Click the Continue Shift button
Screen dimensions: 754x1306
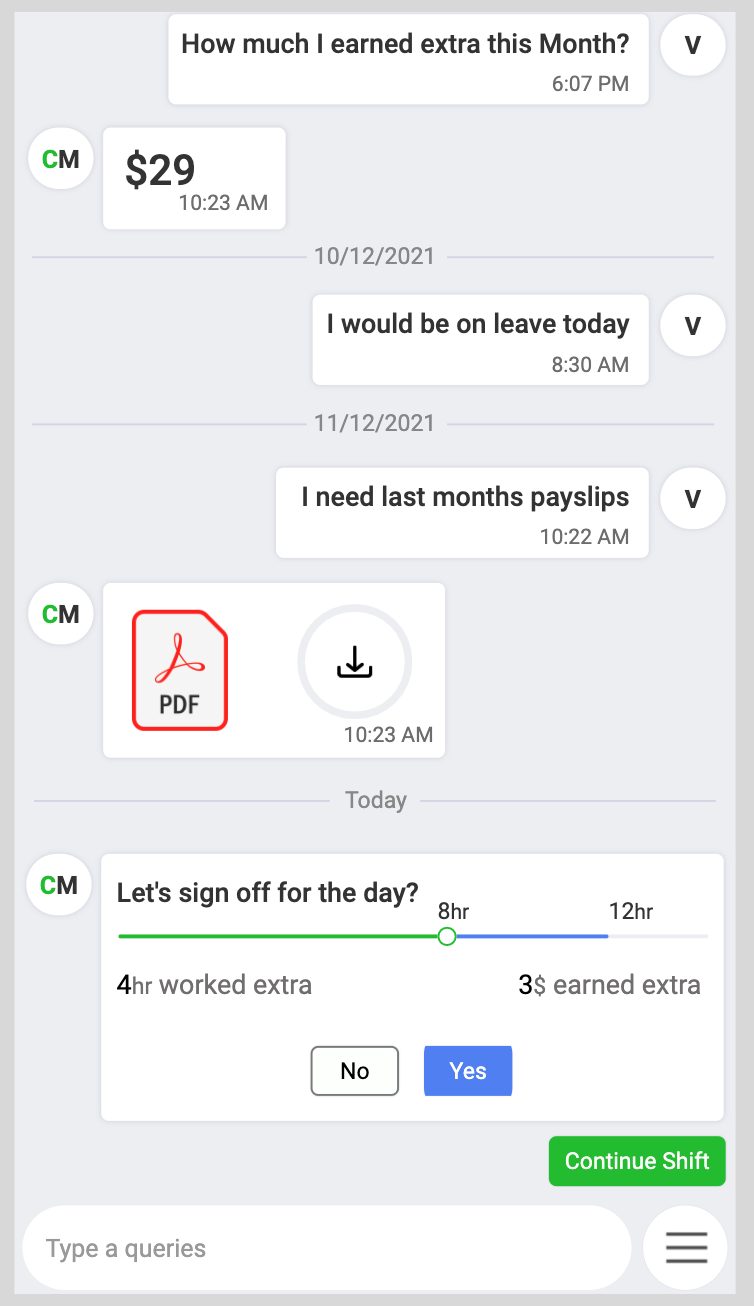pyautogui.click(x=637, y=1161)
